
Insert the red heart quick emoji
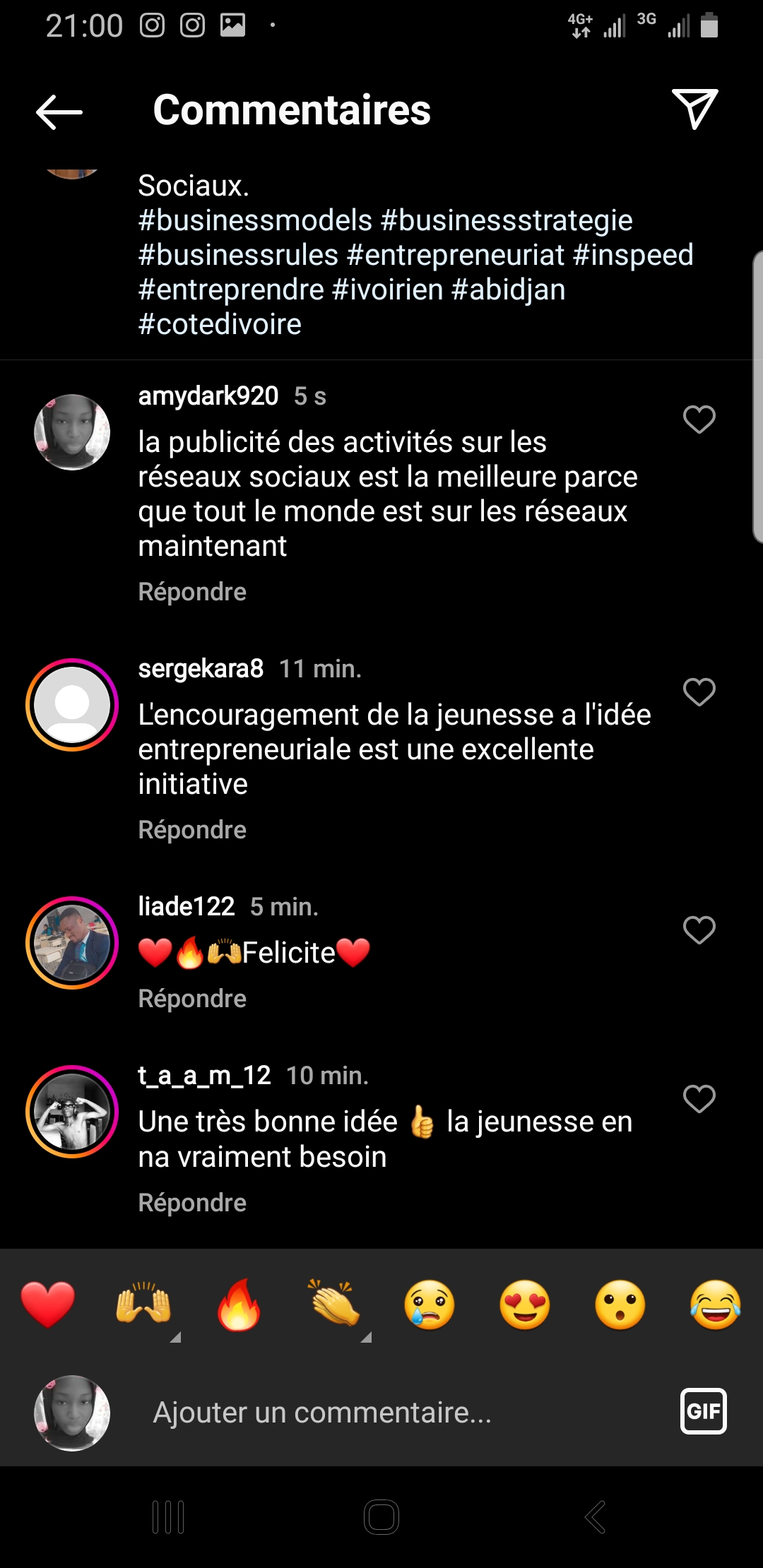(x=48, y=1305)
